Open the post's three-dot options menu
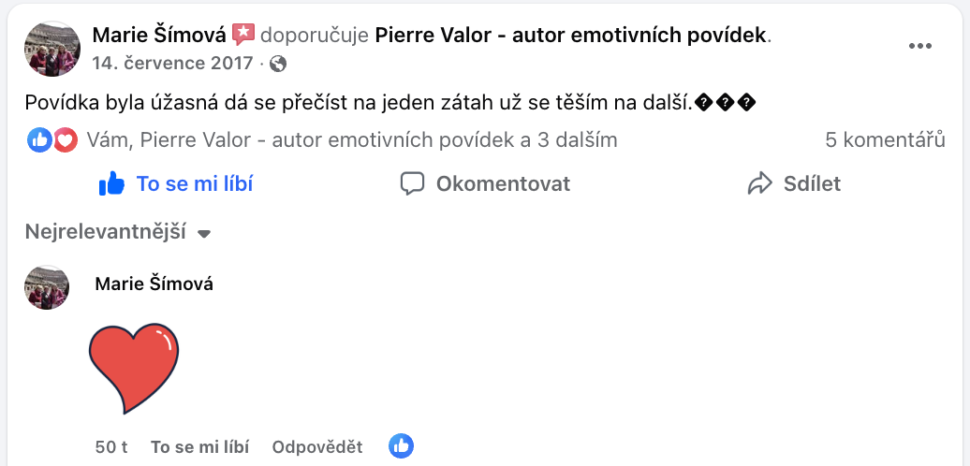Viewport: 970px width, 466px height. point(920,46)
